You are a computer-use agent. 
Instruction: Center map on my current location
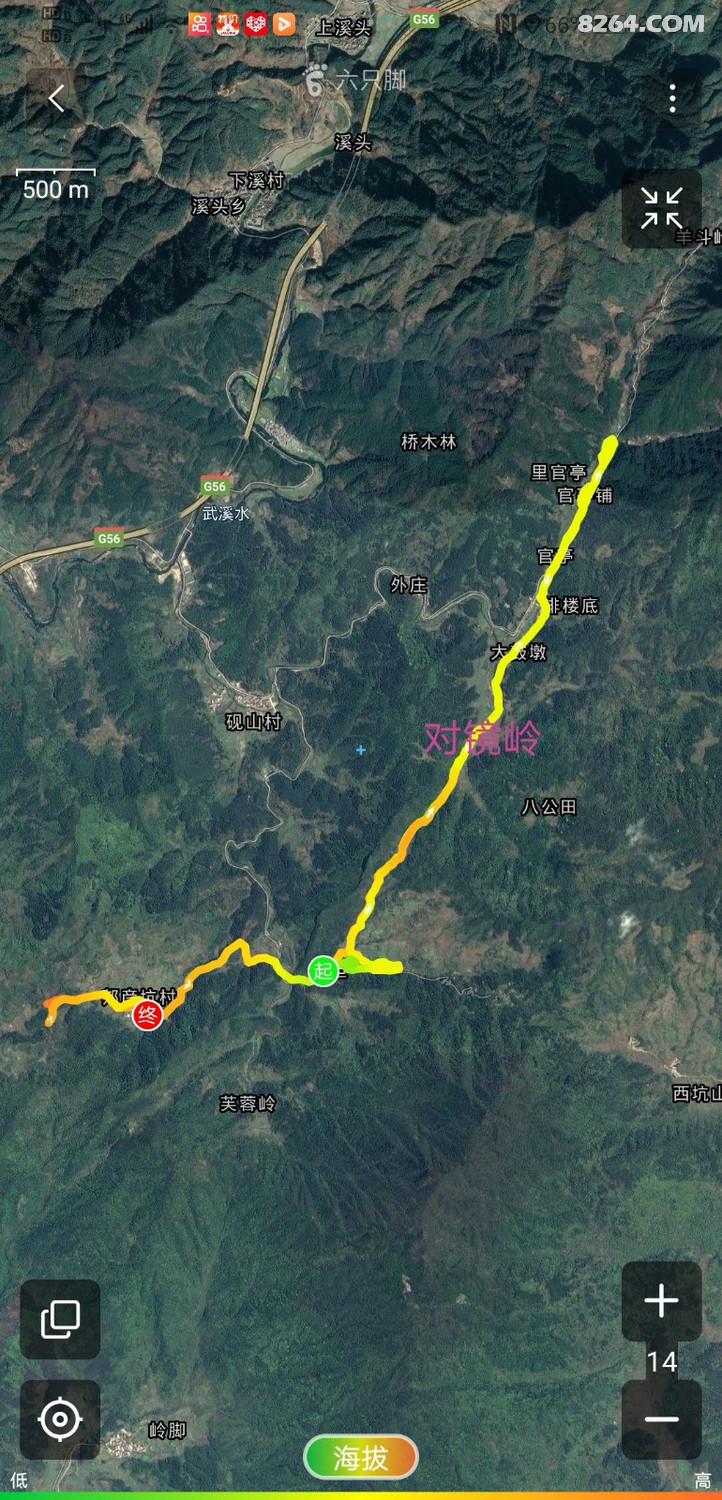tap(60, 1419)
